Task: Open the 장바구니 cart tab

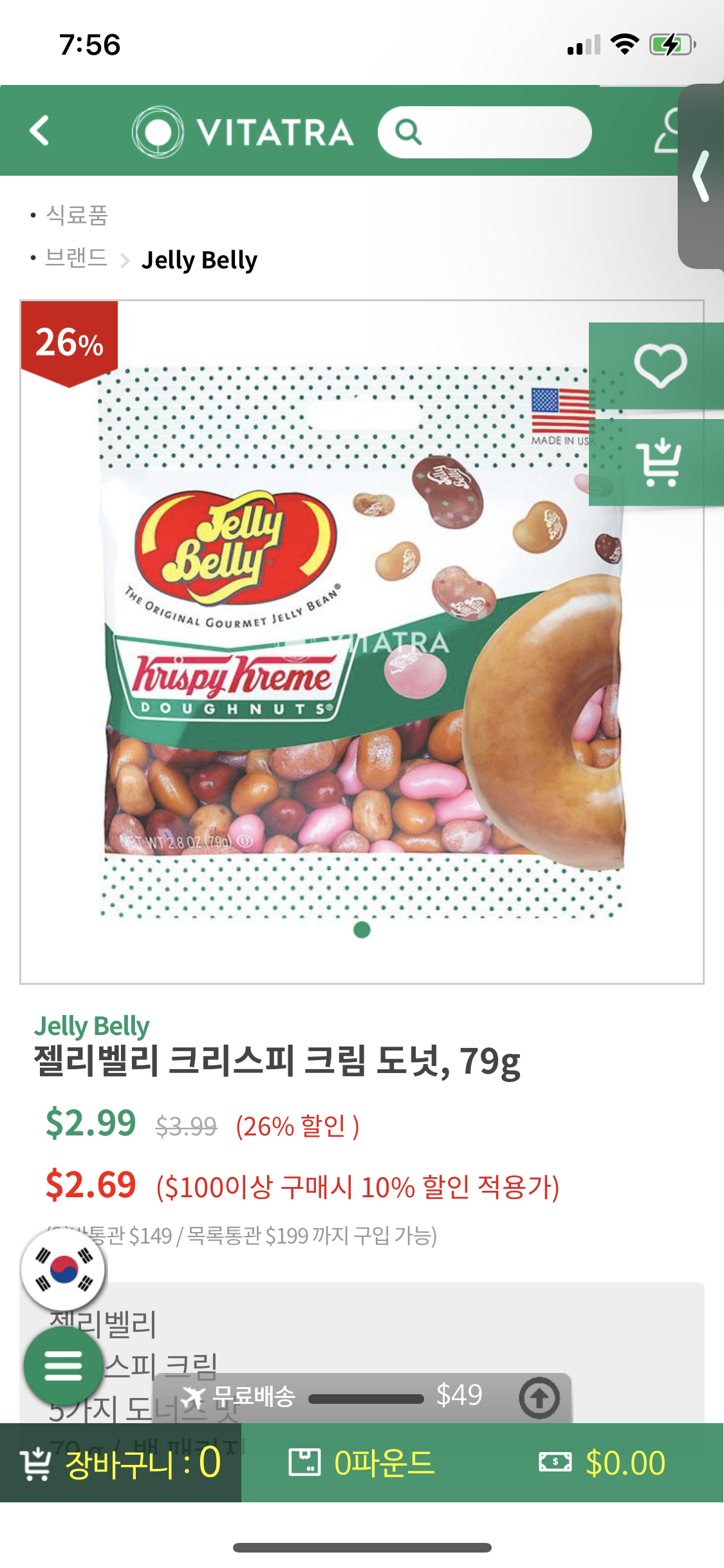Action: pos(121,1463)
